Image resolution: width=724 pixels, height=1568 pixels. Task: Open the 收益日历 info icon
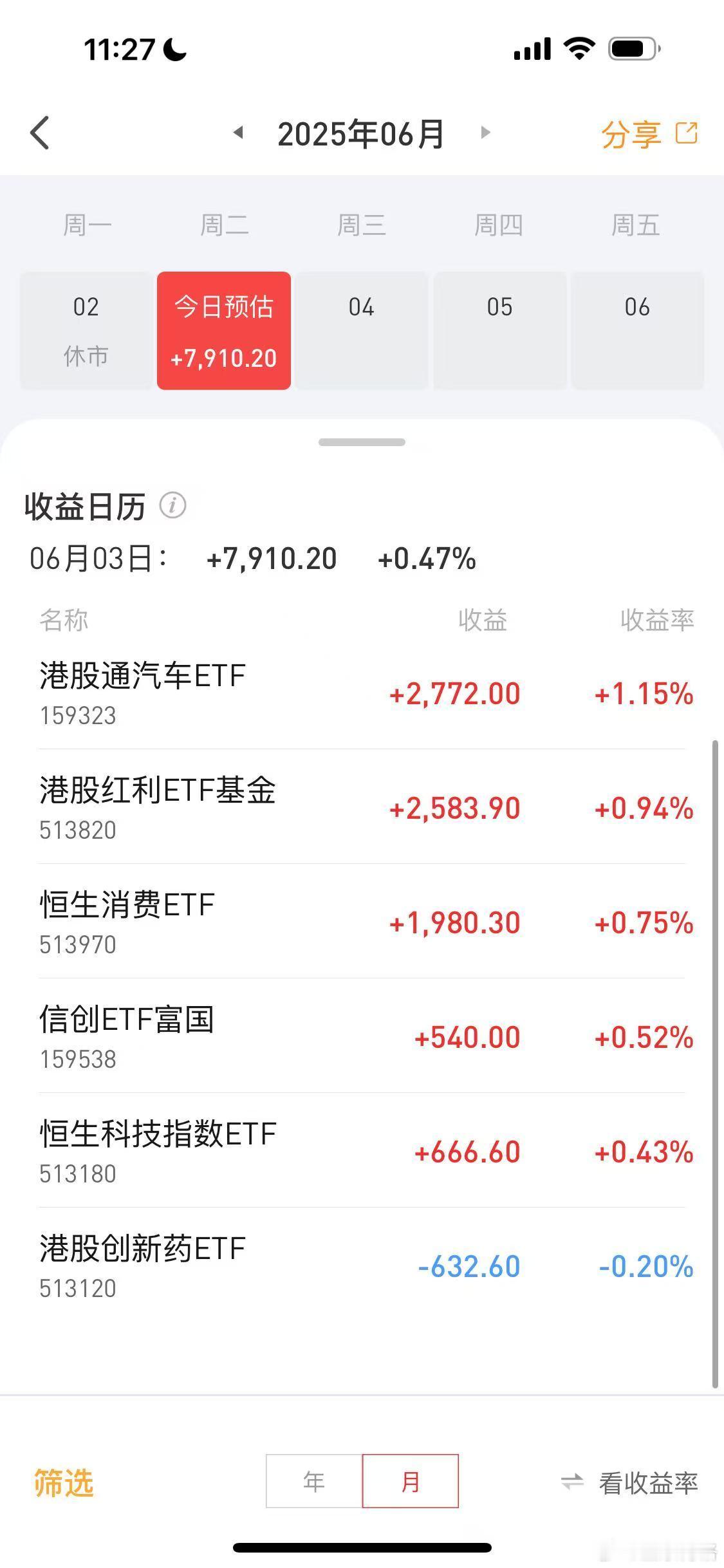(x=172, y=506)
